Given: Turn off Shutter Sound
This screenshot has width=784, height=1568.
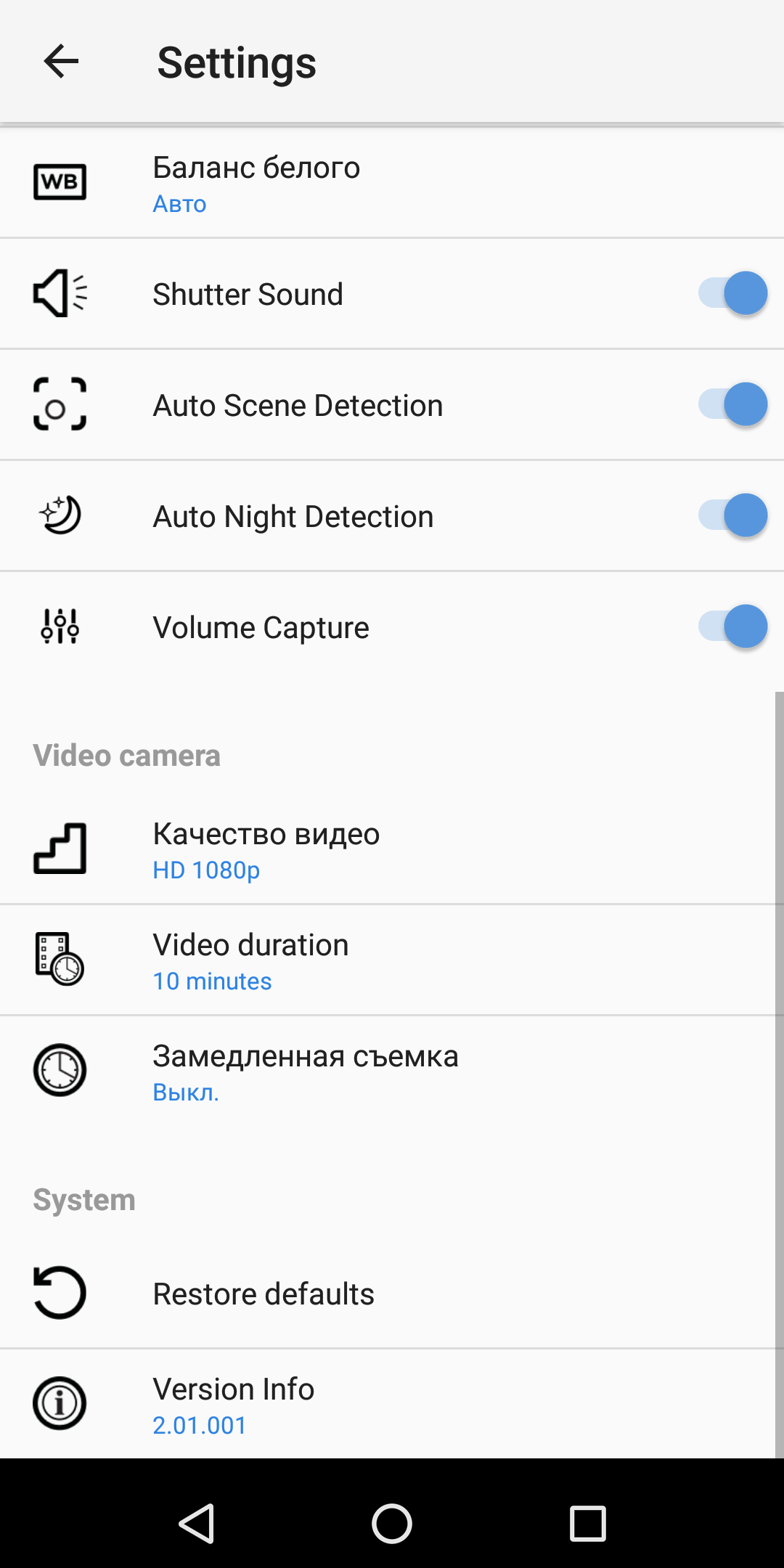Looking at the screenshot, I should tap(733, 293).
